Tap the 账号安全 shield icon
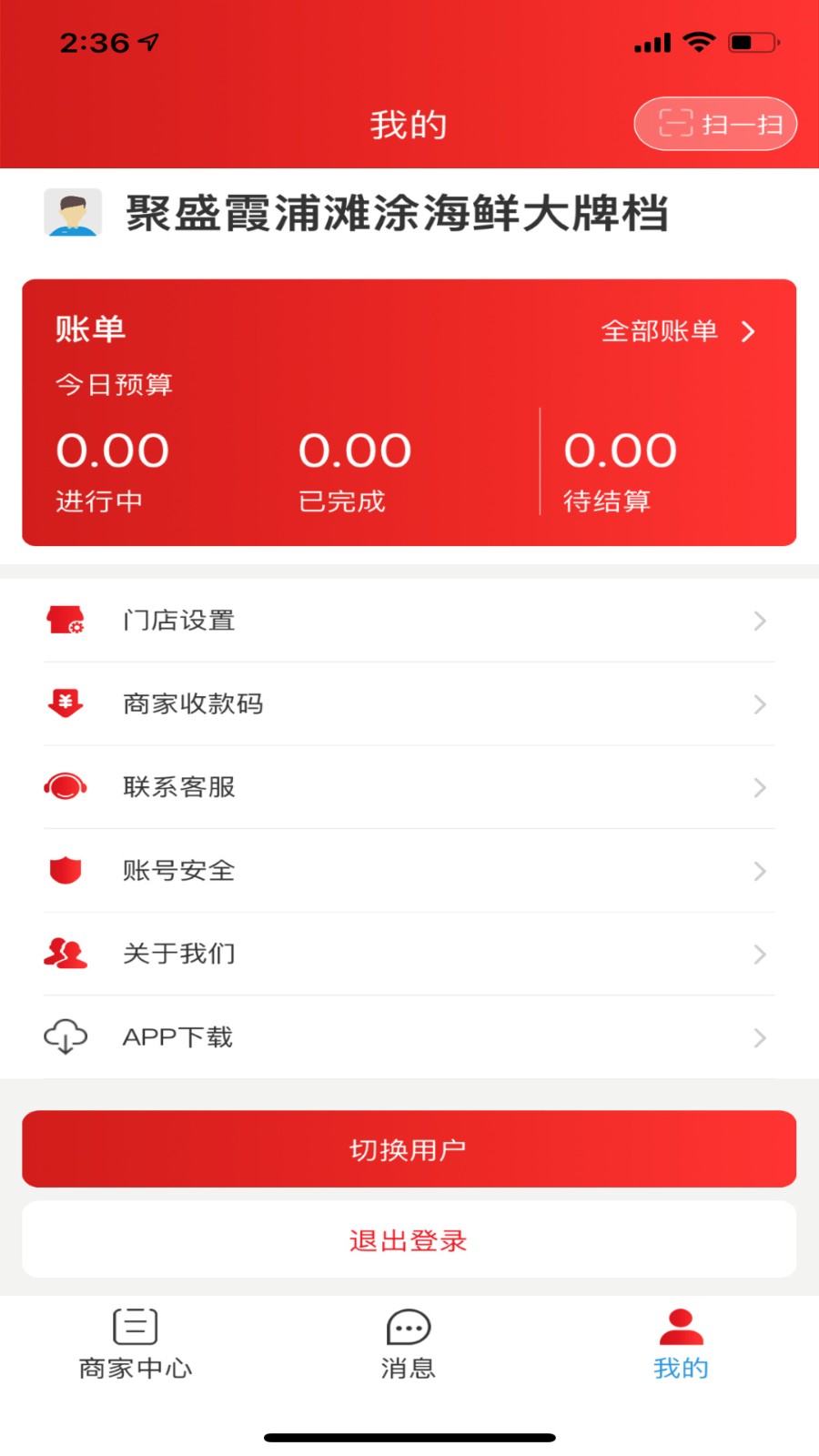 click(66, 871)
